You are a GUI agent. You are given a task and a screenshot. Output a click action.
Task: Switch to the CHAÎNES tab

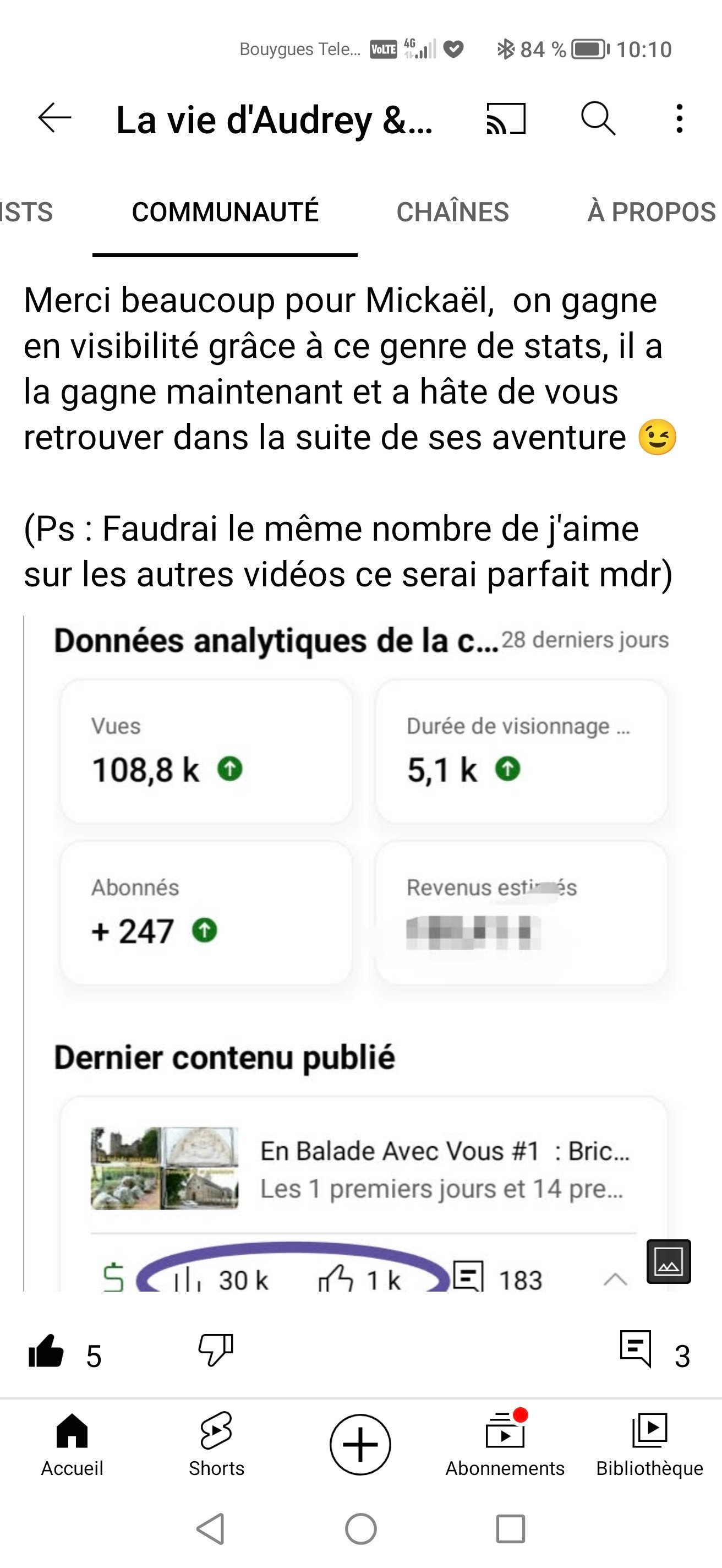[452, 212]
